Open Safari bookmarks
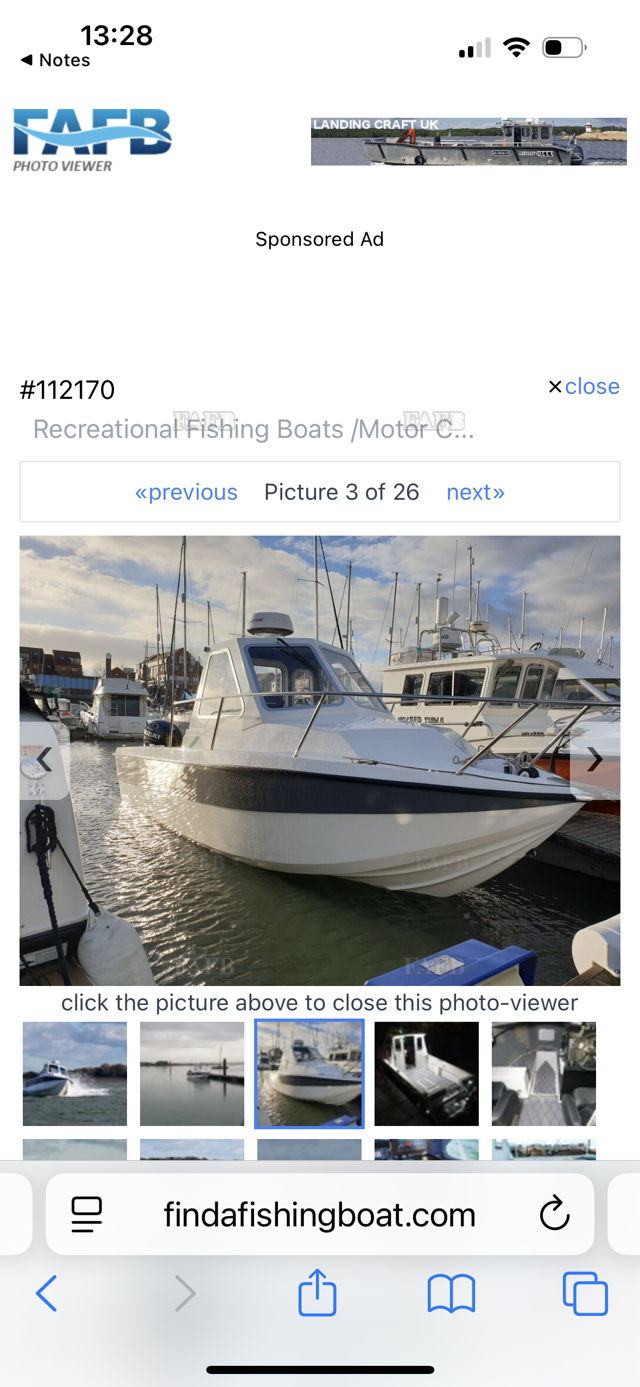640x1387 pixels. [x=451, y=1294]
